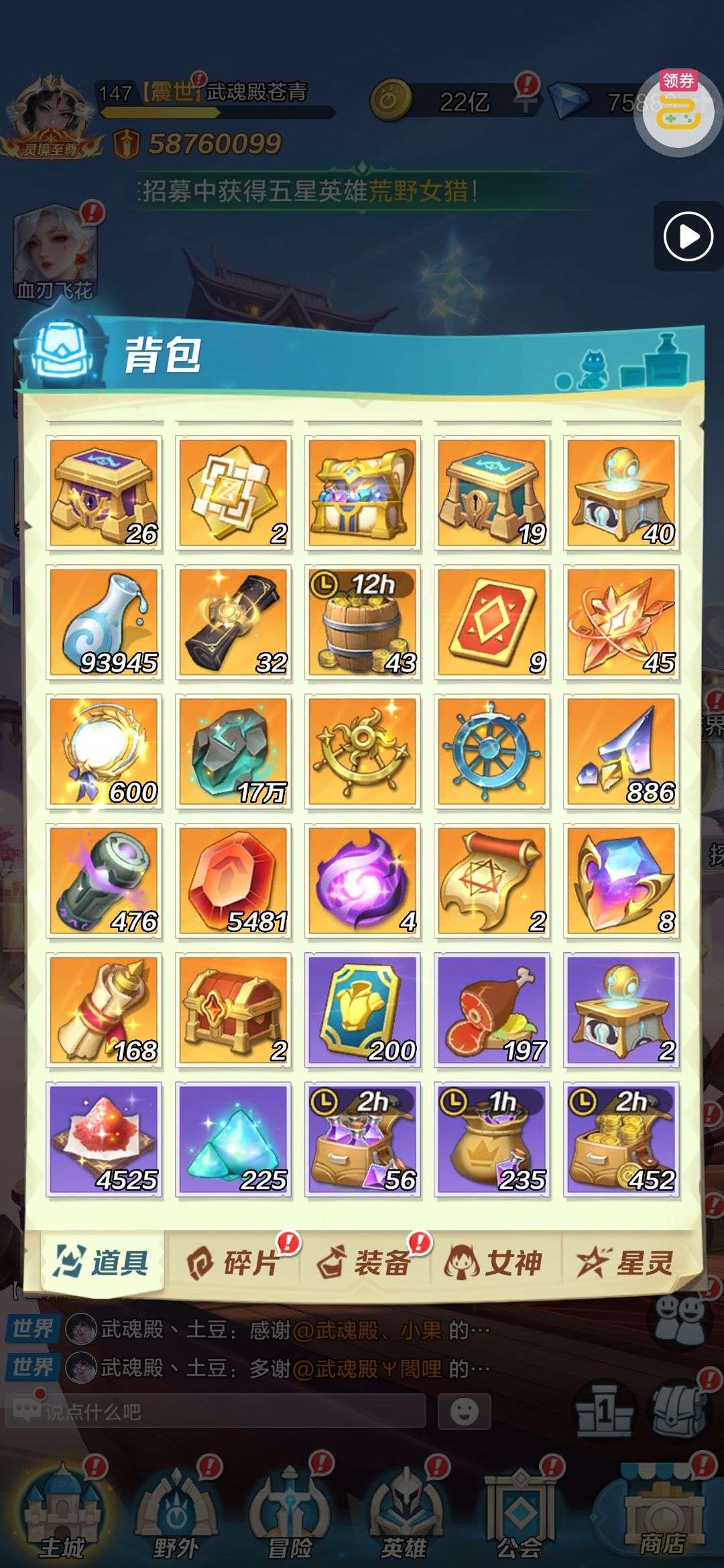724x1568 pixels.
Task: Select the 星灵 tab
Action: (625, 1263)
